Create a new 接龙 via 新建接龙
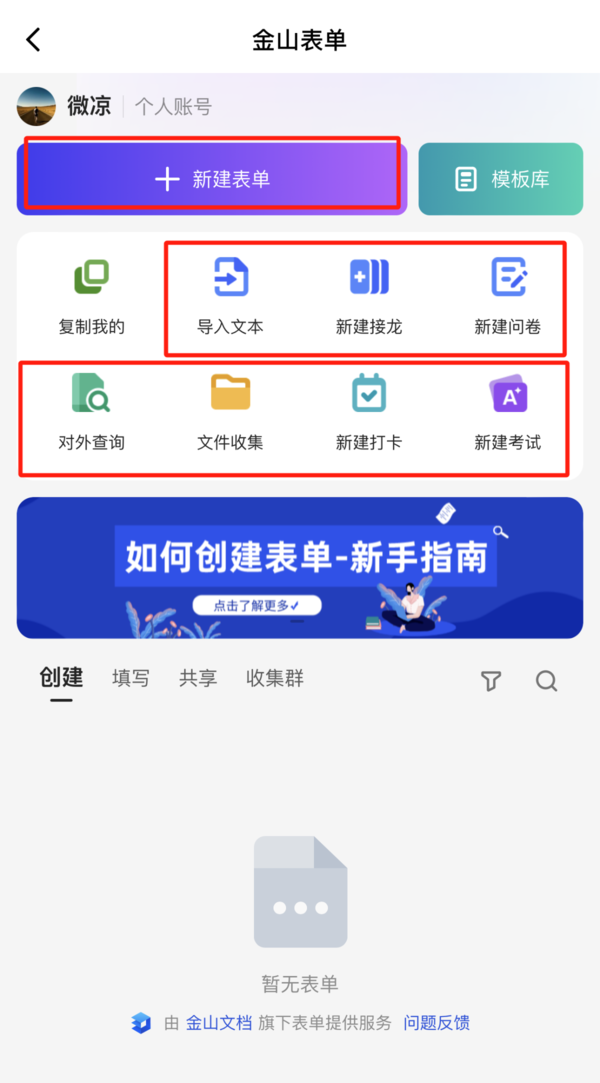Screen dimensions: 600x1083 click(369, 295)
